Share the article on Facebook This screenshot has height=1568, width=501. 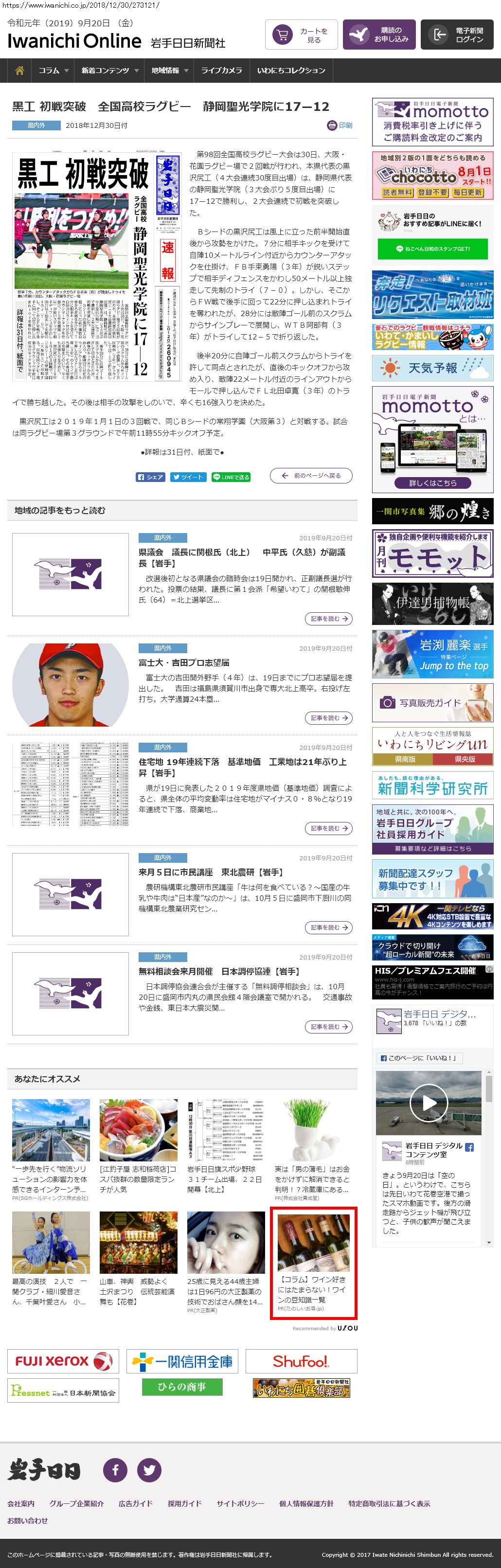pyautogui.click(x=150, y=477)
